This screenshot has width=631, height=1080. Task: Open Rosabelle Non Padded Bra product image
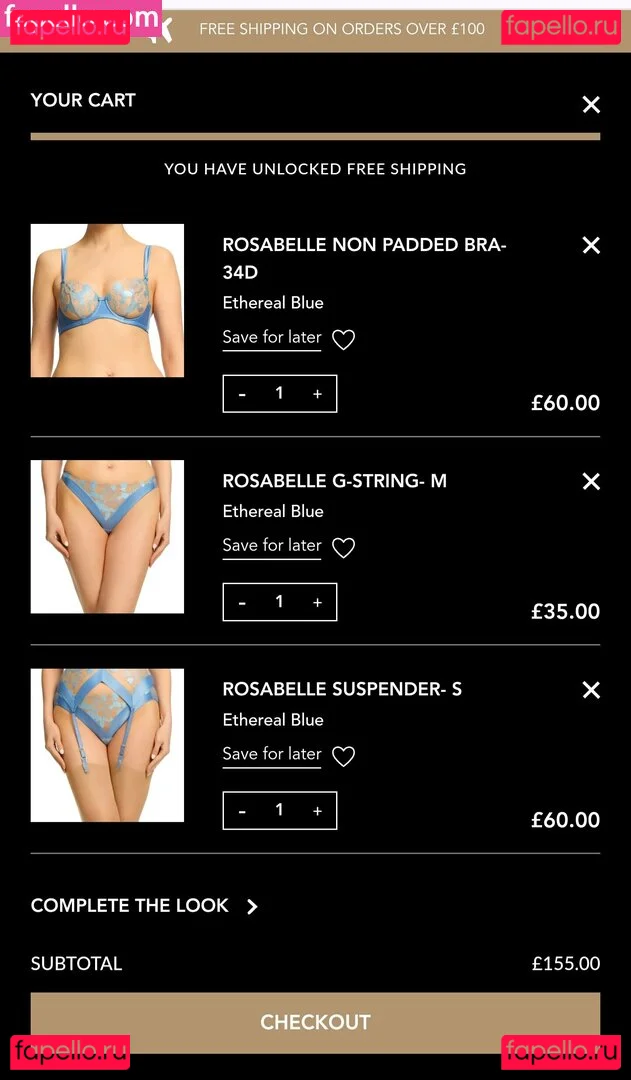tap(107, 300)
